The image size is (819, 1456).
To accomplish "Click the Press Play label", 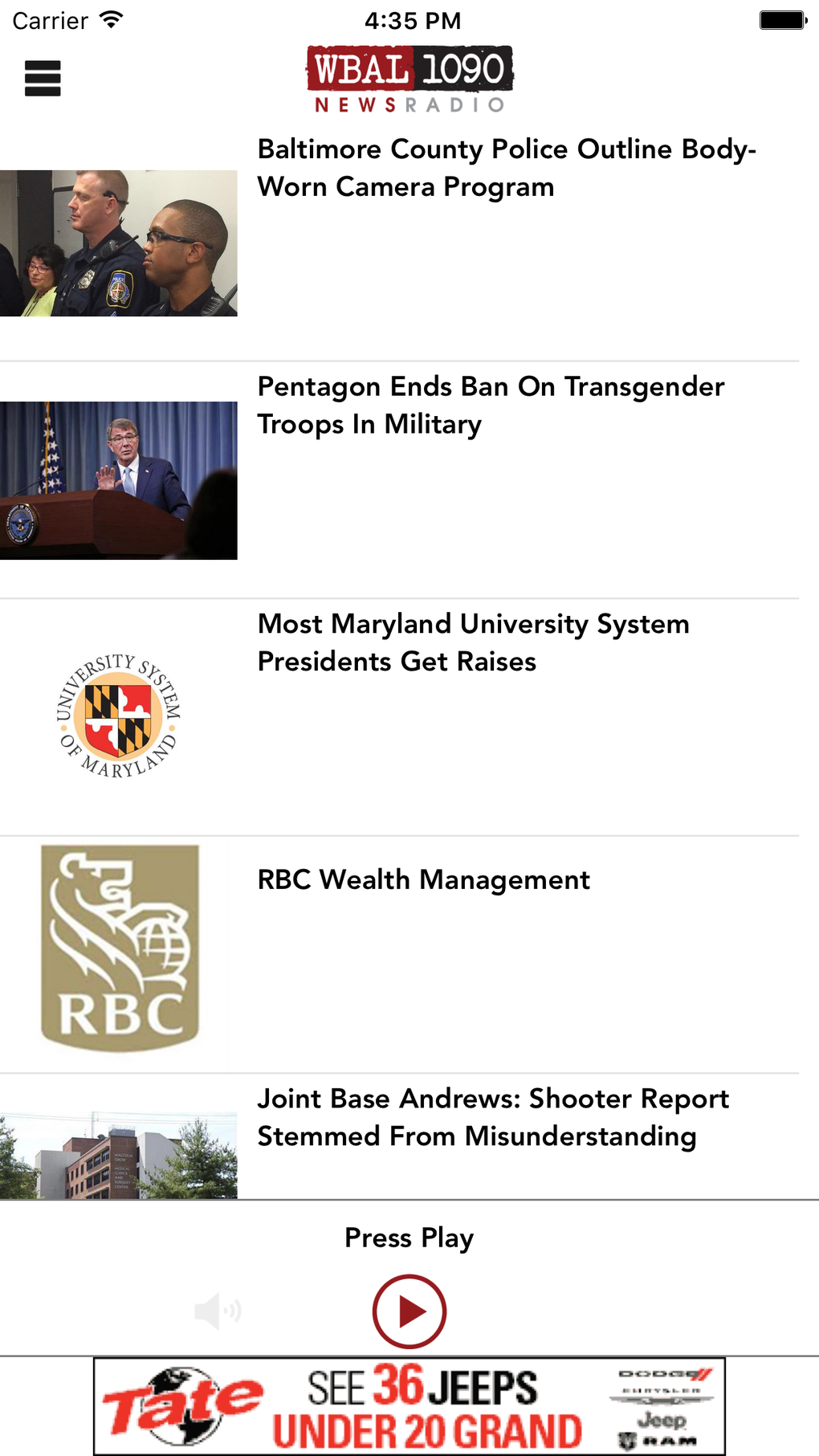I will [x=408, y=1238].
